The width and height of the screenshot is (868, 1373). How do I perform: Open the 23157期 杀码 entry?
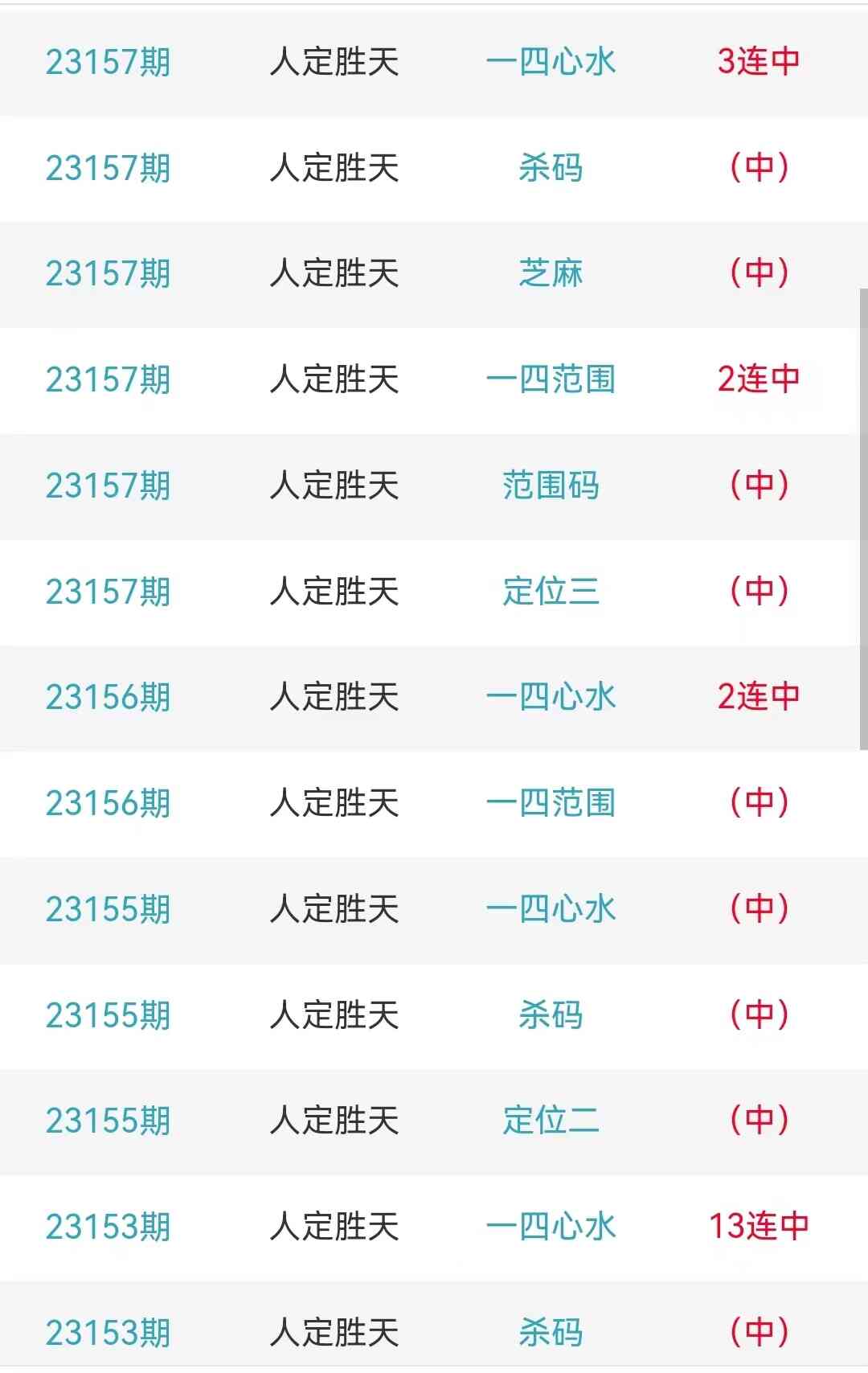[x=551, y=168]
